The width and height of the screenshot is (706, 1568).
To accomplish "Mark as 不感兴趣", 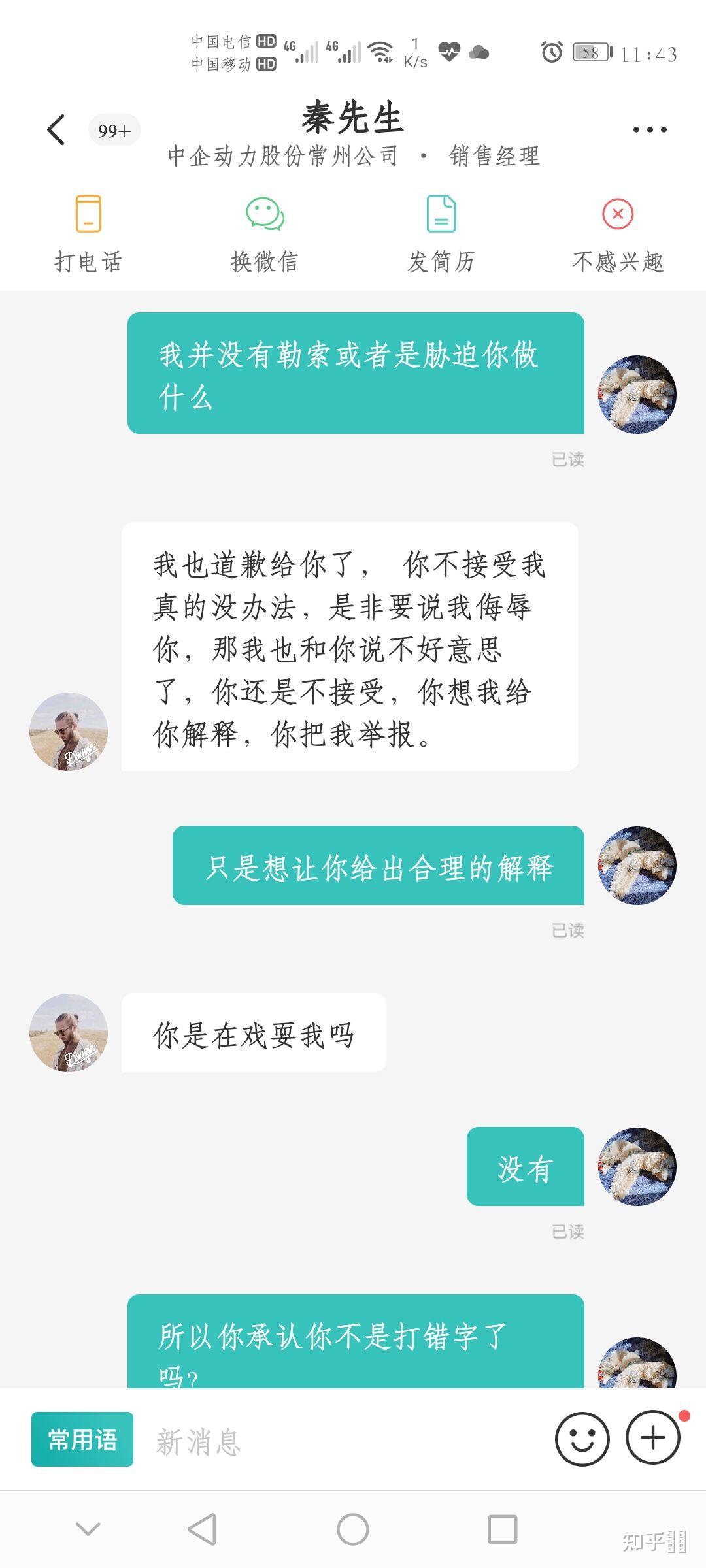I will [x=618, y=233].
